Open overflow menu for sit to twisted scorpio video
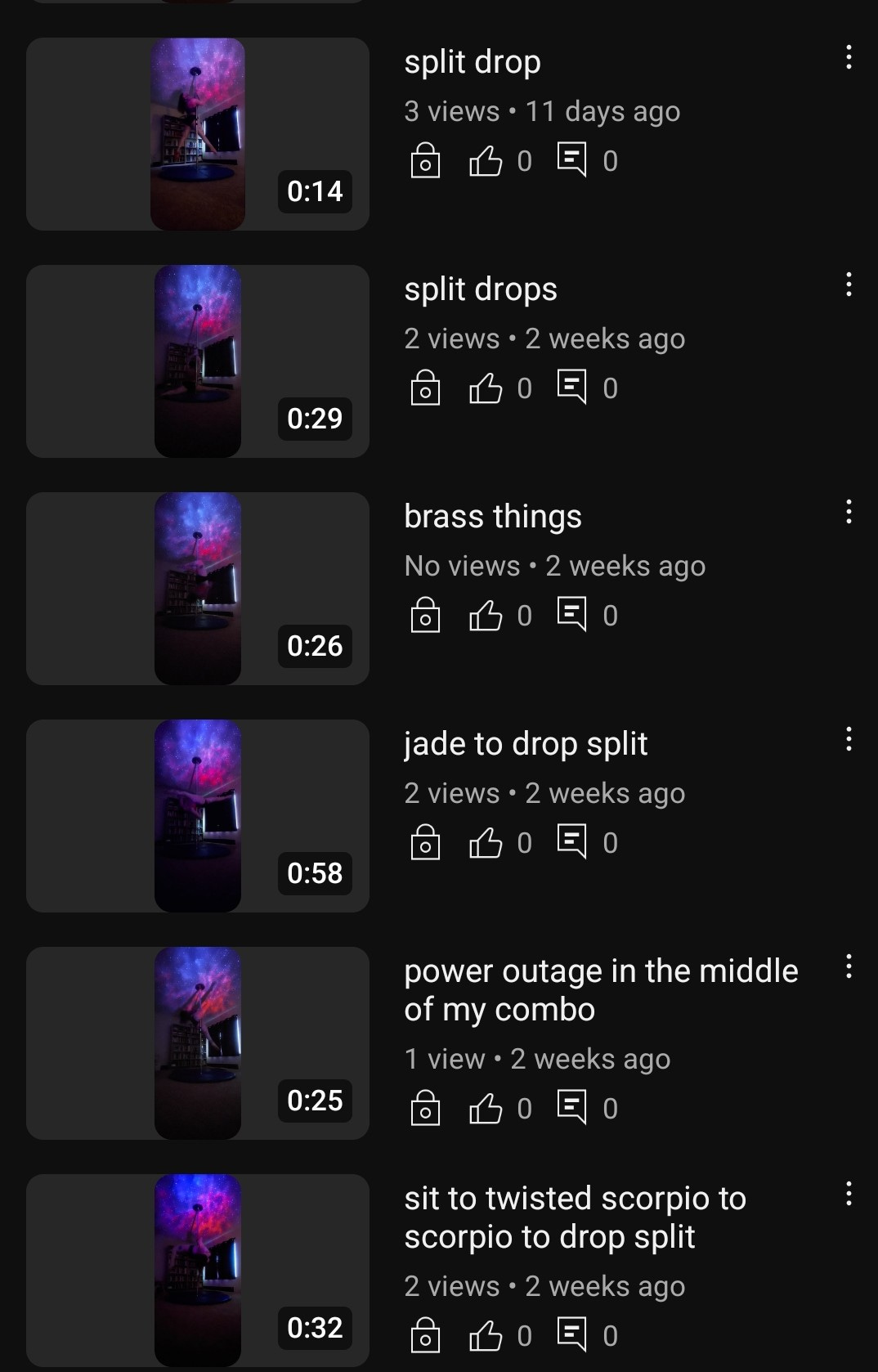Viewport: 878px width, 1372px height. coord(849,1194)
